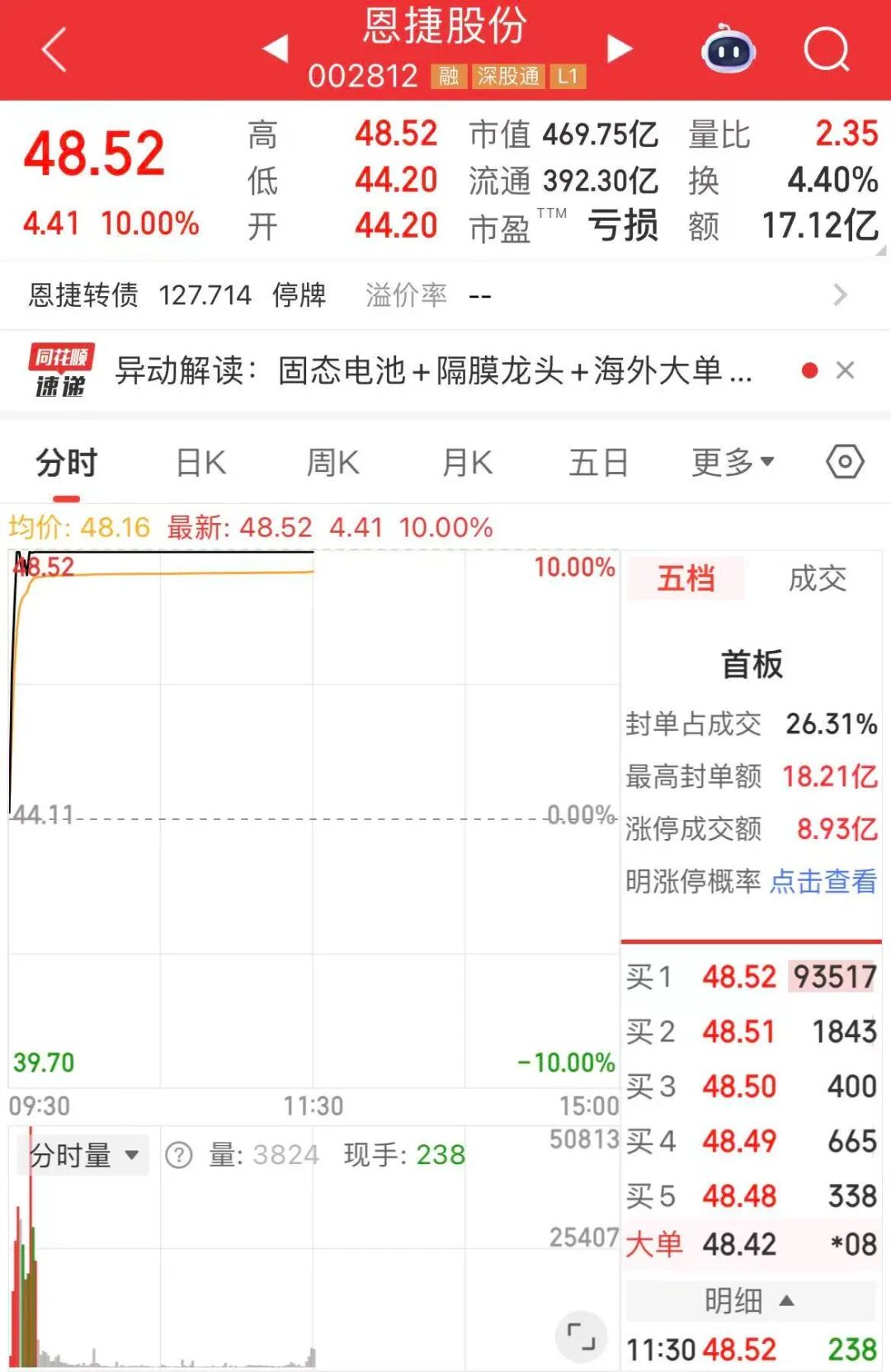Open the 分时量 indicator dropdown
The height and width of the screenshot is (1372, 891).
tap(83, 1155)
